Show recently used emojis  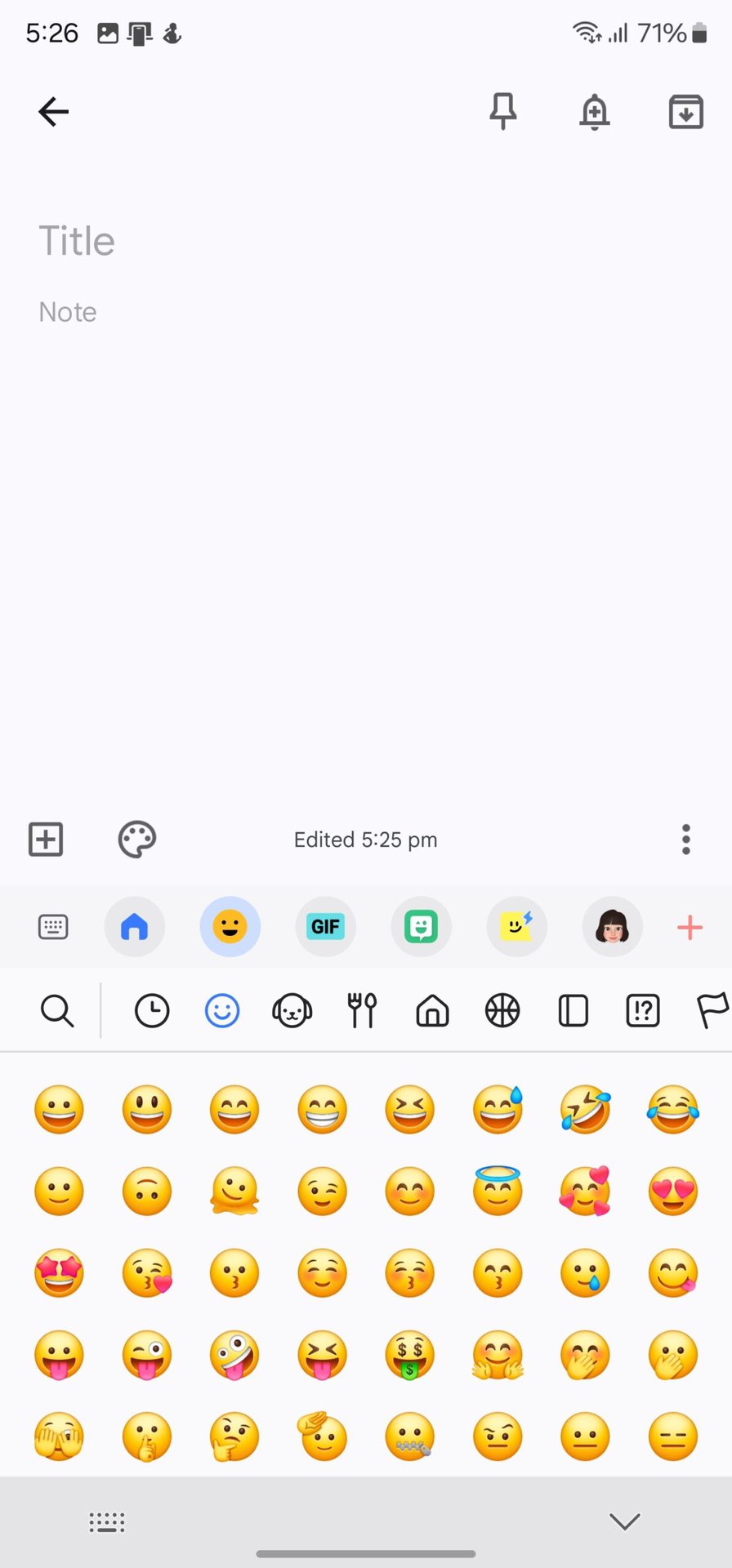pyautogui.click(x=151, y=1011)
